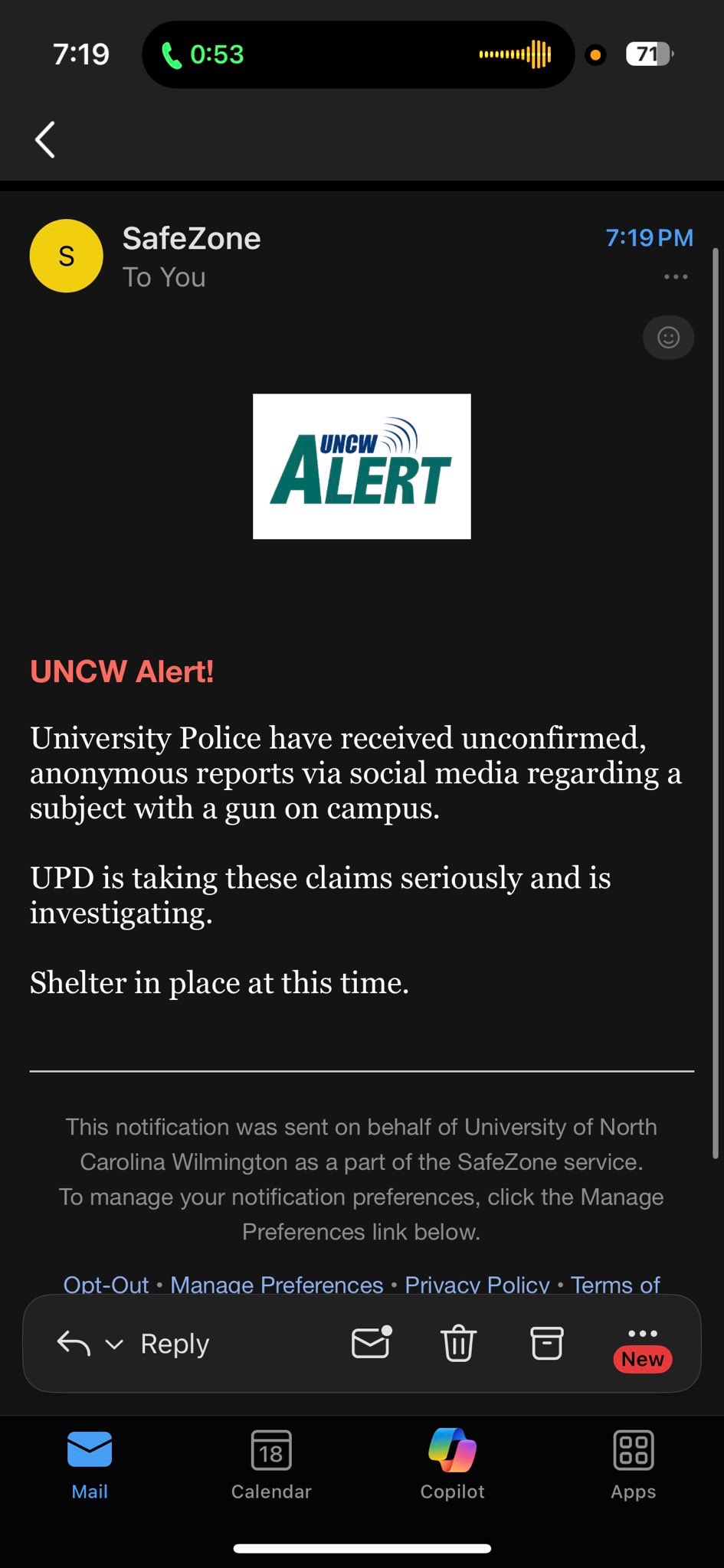Open the message options three-dot menu

pyautogui.click(x=676, y=276)
